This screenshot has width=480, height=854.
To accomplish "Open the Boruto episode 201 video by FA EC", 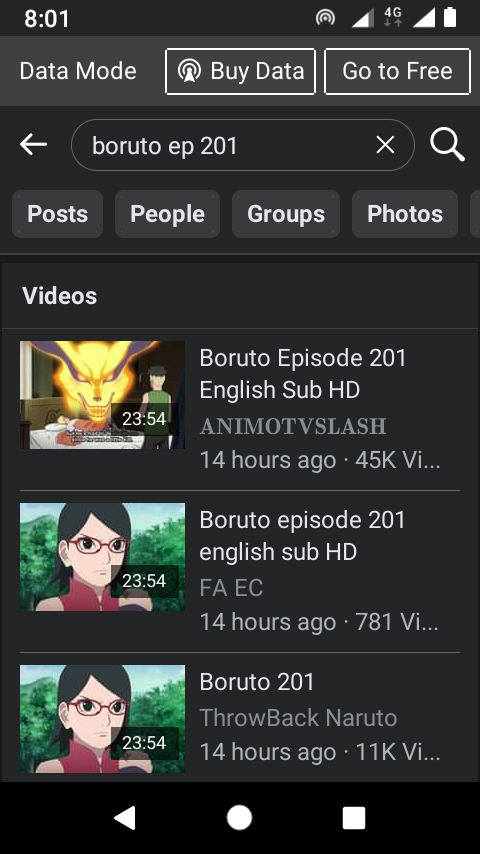I will point(240,571).
